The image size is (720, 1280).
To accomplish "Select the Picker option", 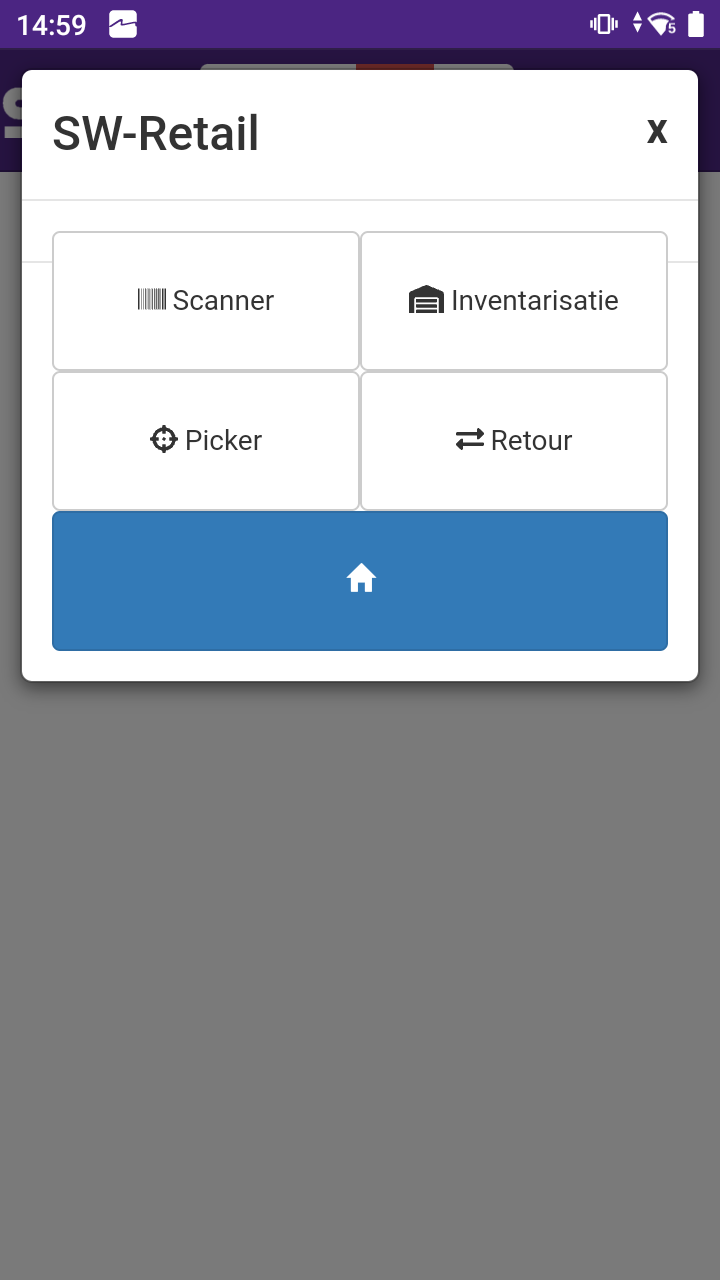I will [206, 441].
